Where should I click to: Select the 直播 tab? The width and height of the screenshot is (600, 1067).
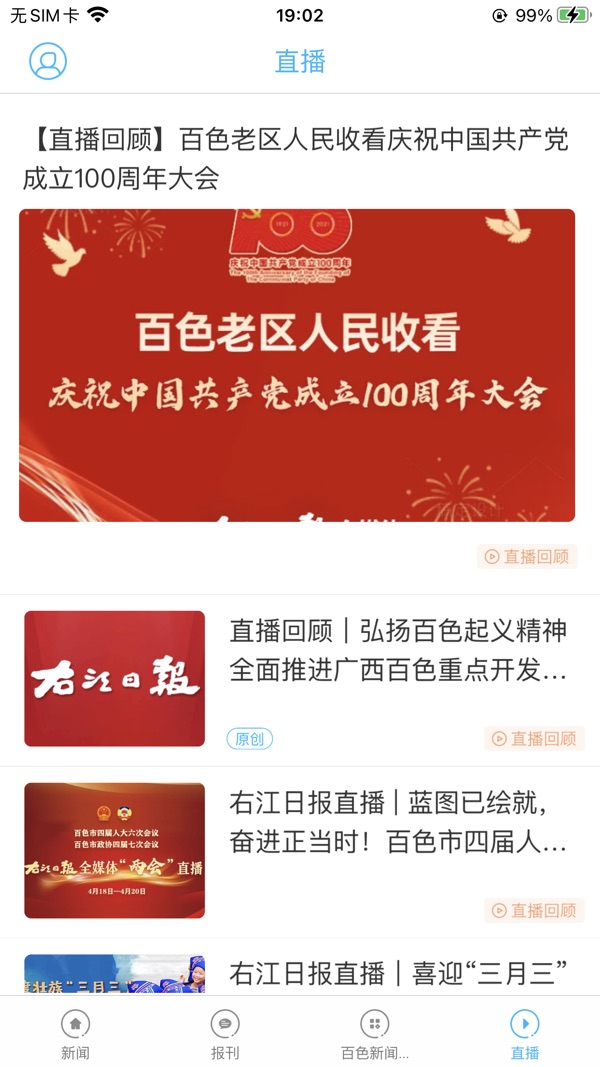coord(524,1034)
